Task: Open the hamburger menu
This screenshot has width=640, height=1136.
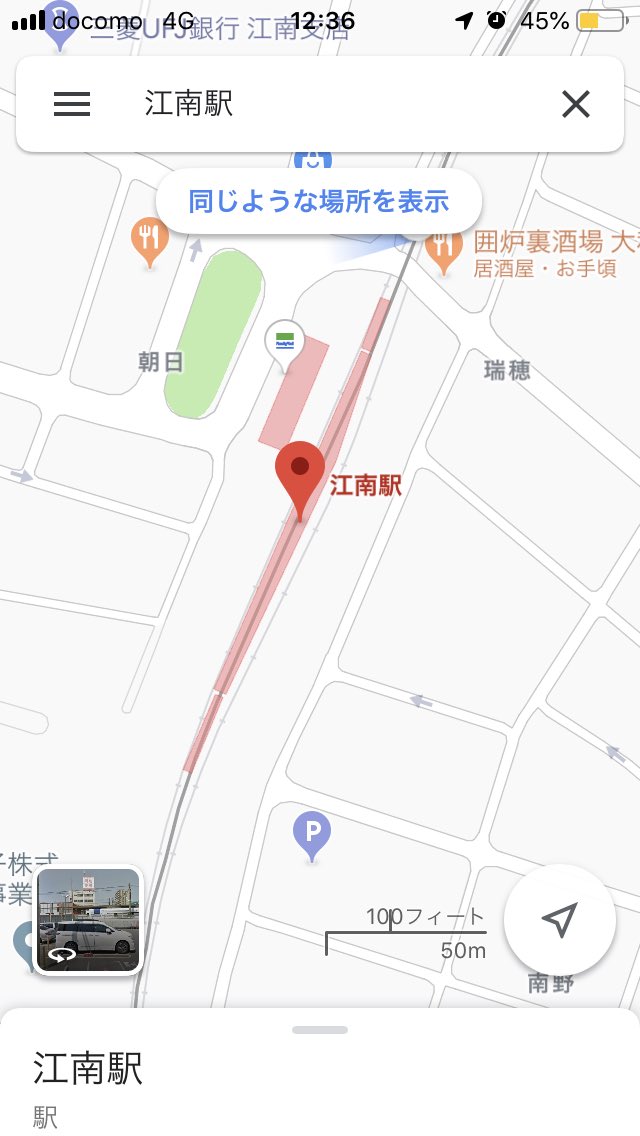Action: (x=72, y=104)
